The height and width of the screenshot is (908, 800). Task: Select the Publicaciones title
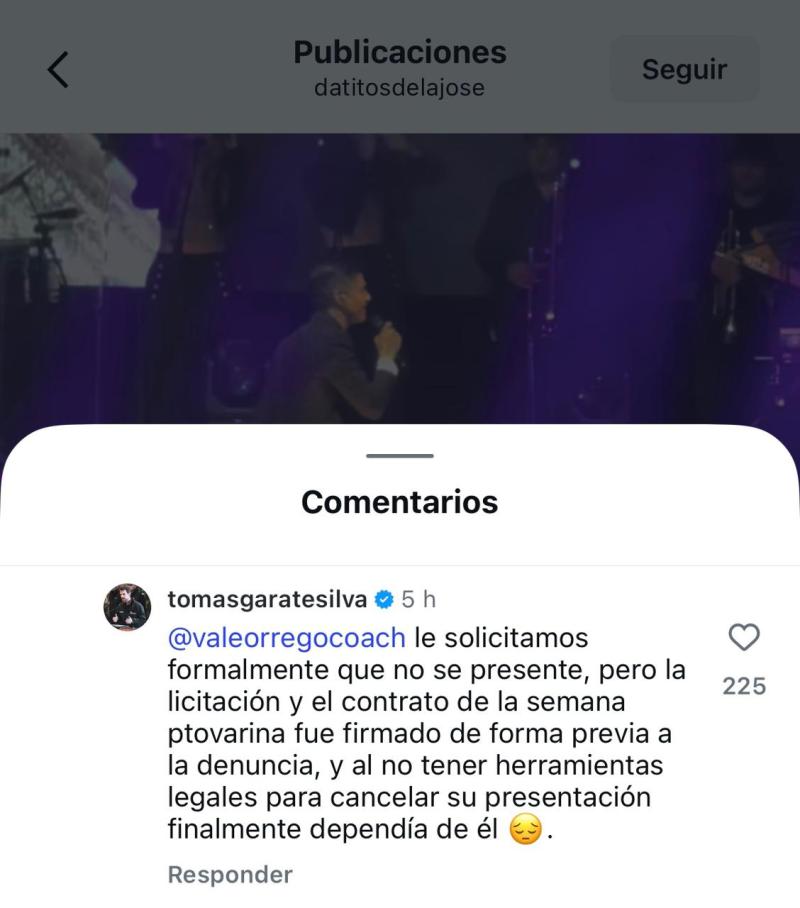point(399,52)
